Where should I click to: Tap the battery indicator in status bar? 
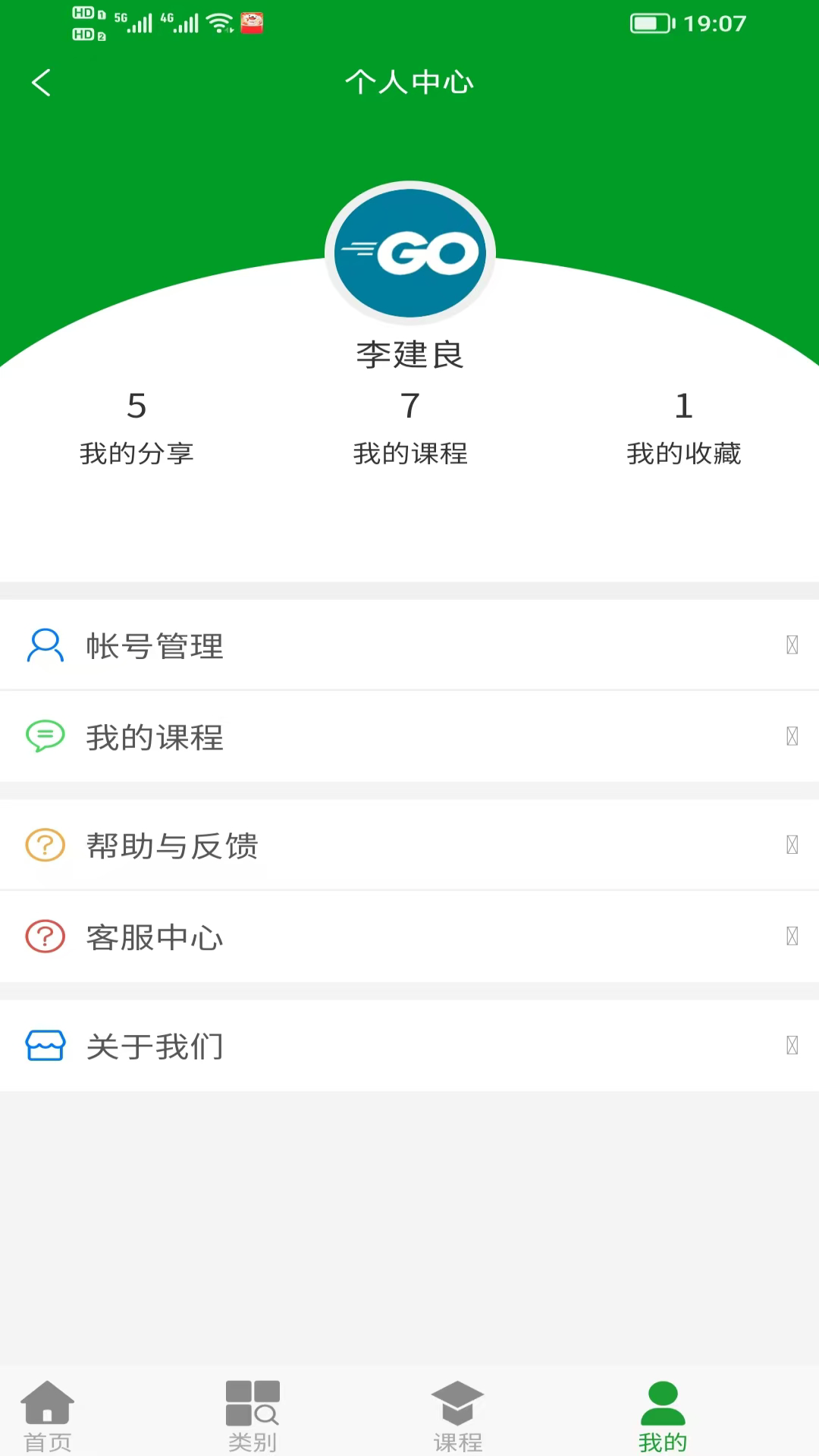point(648,23)
